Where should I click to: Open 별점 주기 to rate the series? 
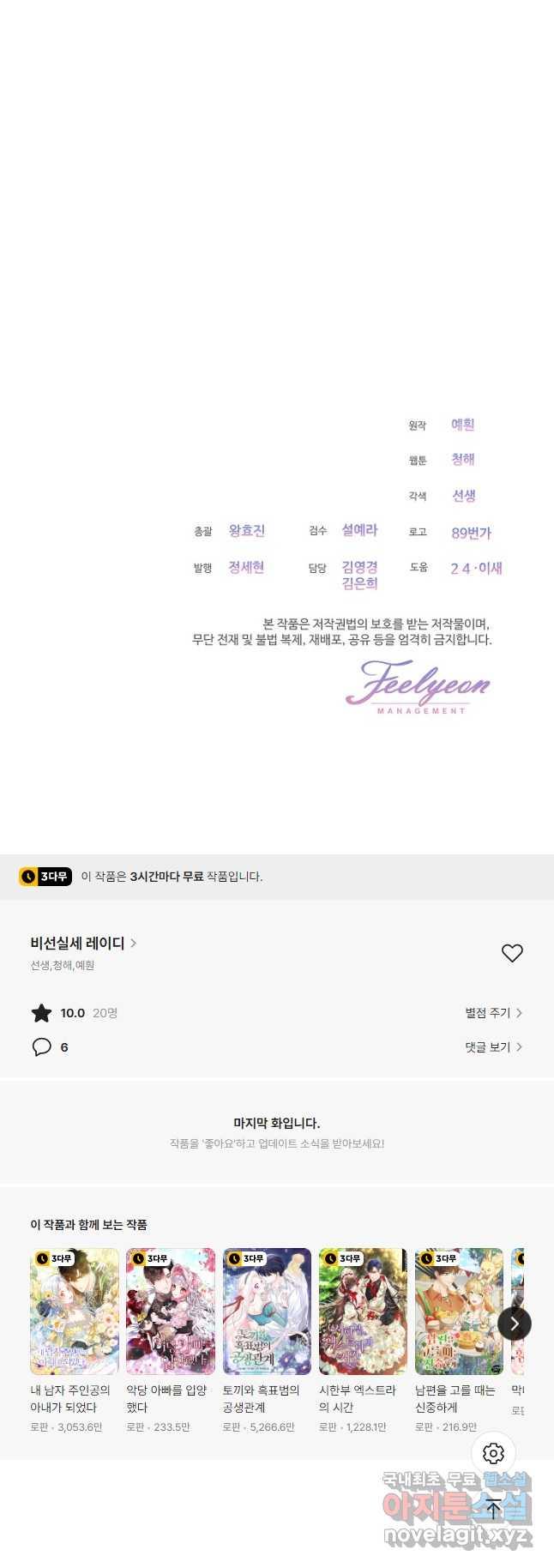coord(493,1013)
